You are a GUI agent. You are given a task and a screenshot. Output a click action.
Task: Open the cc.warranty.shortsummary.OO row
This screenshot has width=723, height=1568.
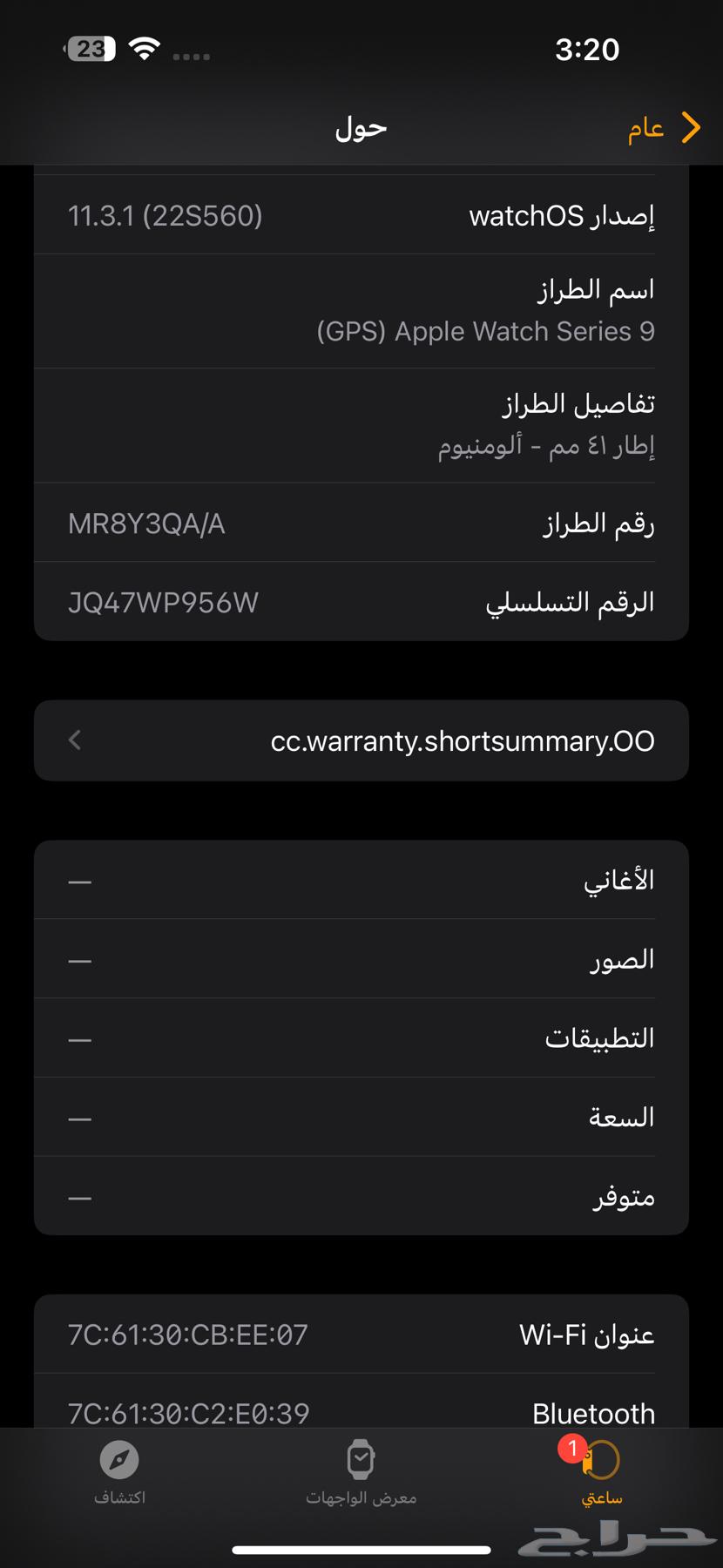coord(361,740)
